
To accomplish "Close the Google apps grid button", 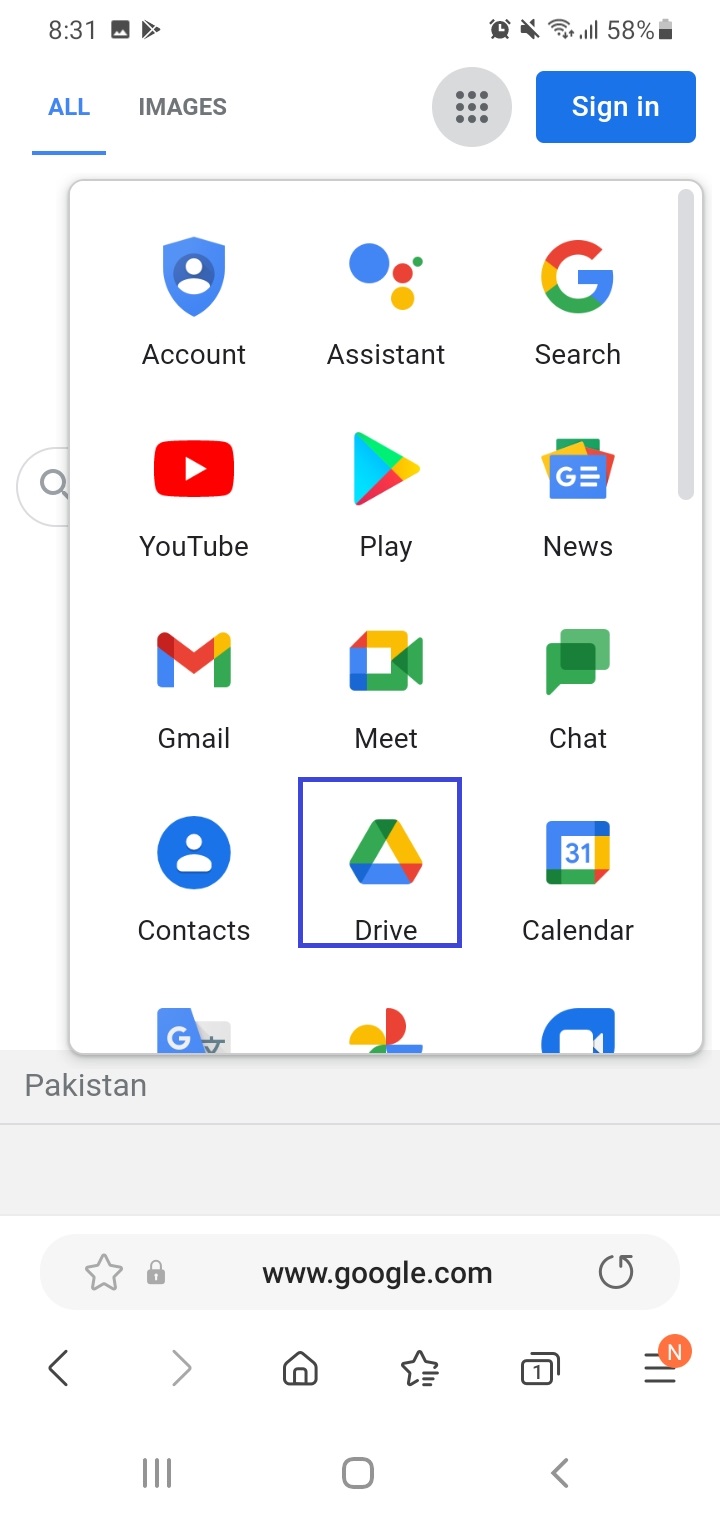I will (472, 107).
